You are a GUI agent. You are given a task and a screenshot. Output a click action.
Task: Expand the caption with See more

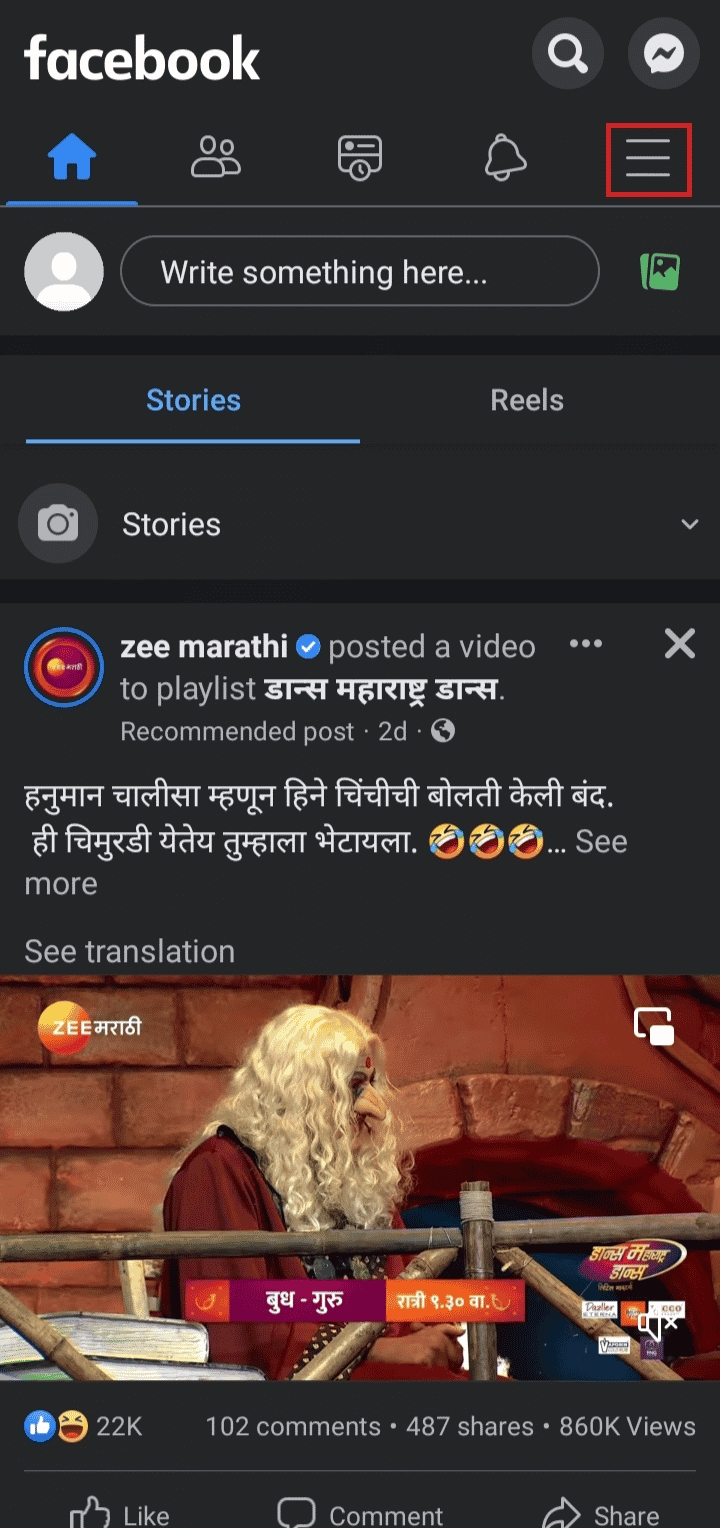tap(600, 842)
